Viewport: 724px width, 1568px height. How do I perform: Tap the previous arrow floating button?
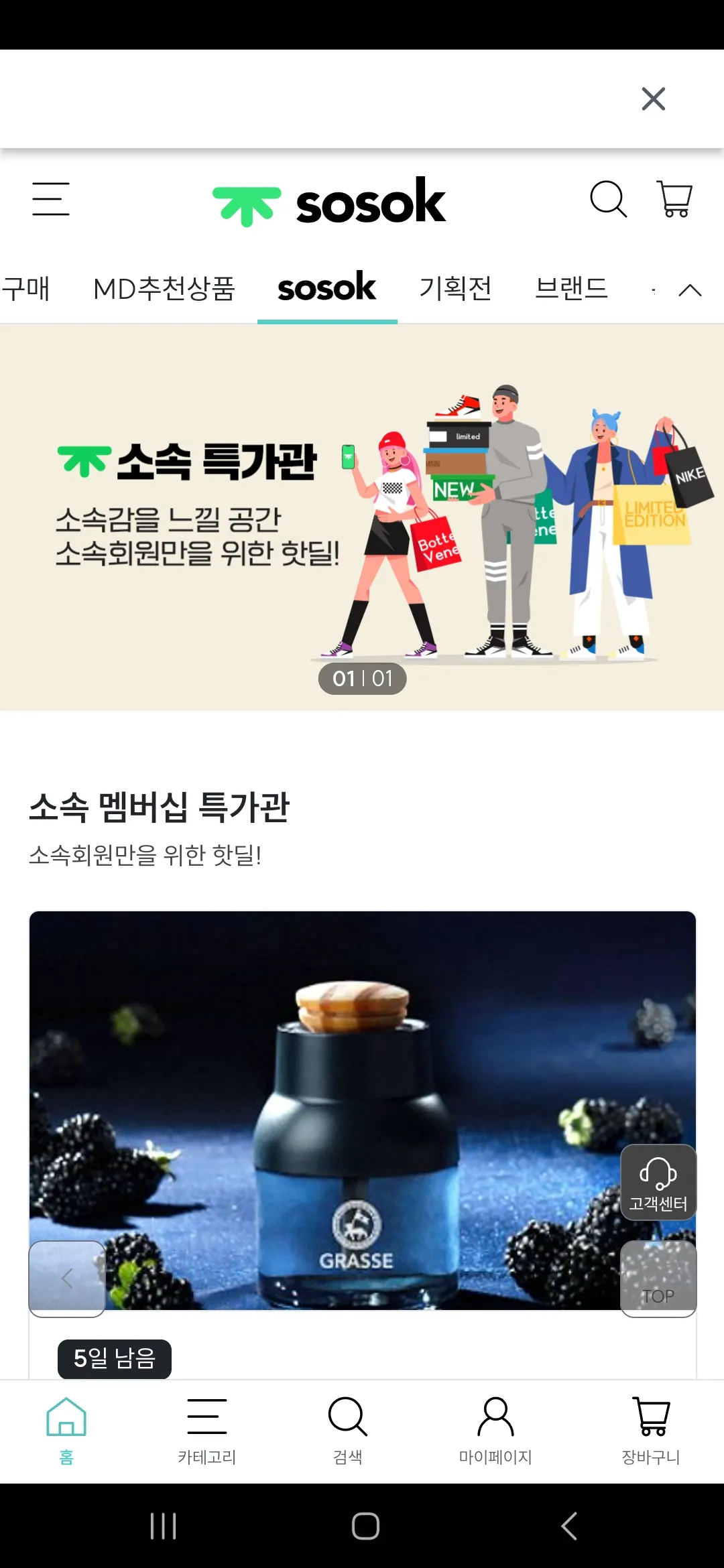click(67, 1279)
